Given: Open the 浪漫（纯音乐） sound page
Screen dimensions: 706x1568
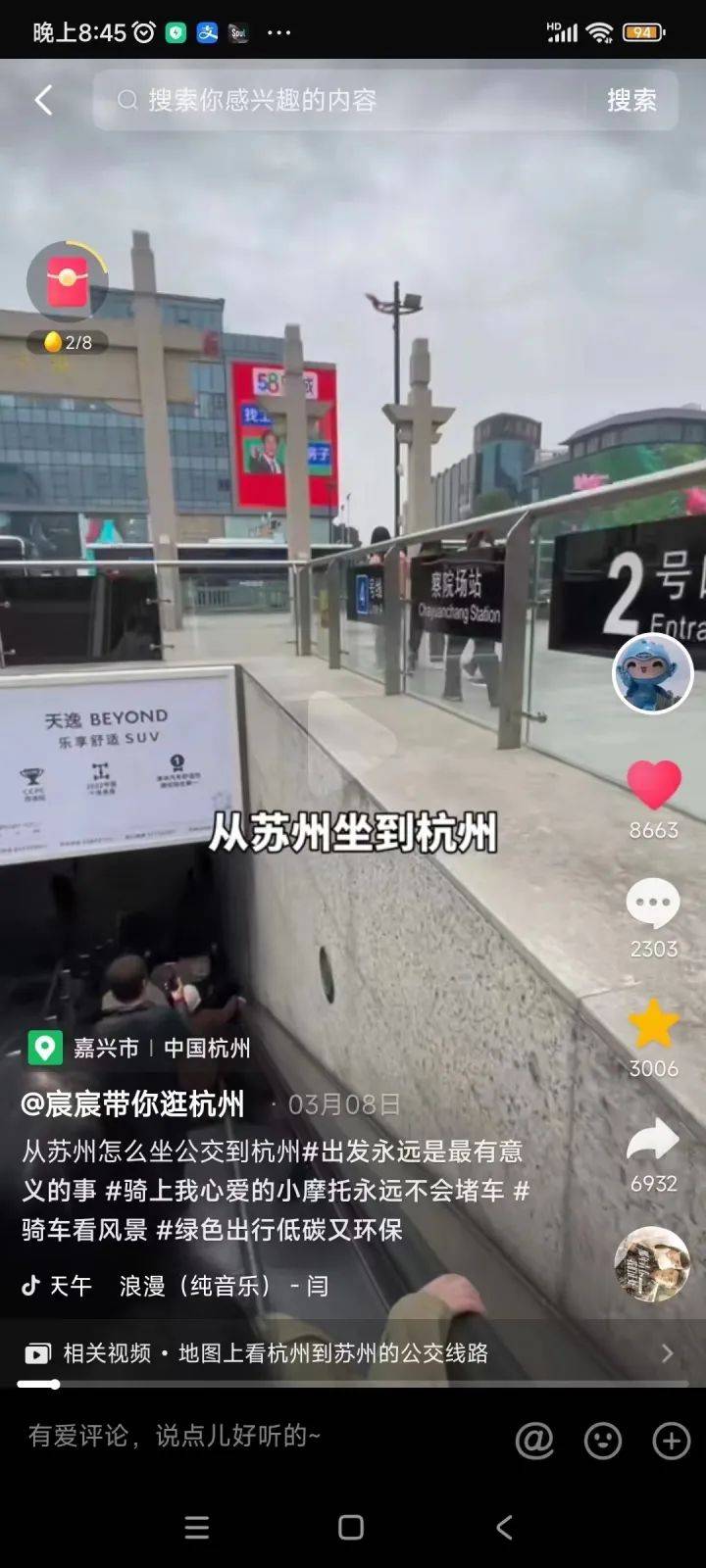Looking at the screenshot, I should click(x=194, y=1286).
